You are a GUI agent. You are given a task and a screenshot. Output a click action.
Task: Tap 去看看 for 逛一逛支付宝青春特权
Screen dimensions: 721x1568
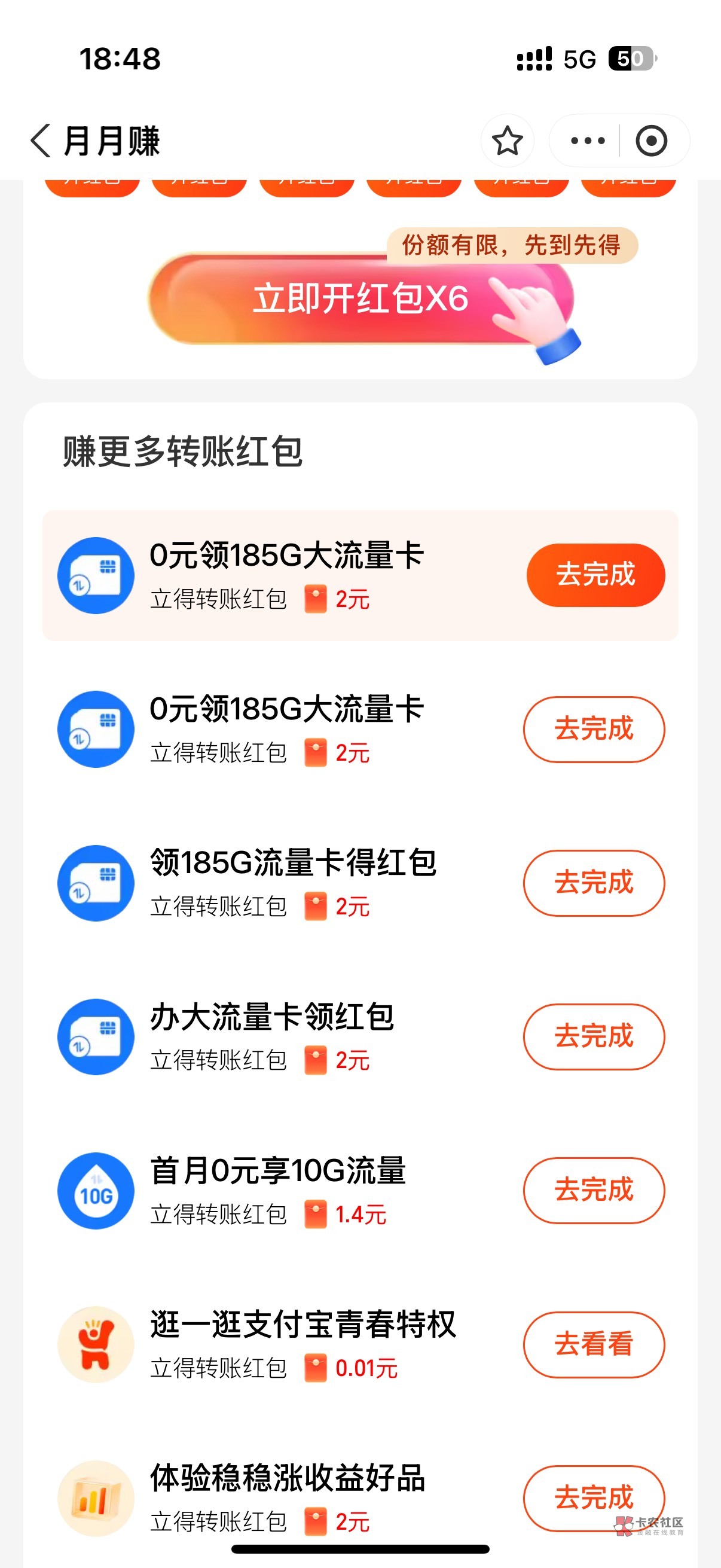click(x=594, y=1344)
